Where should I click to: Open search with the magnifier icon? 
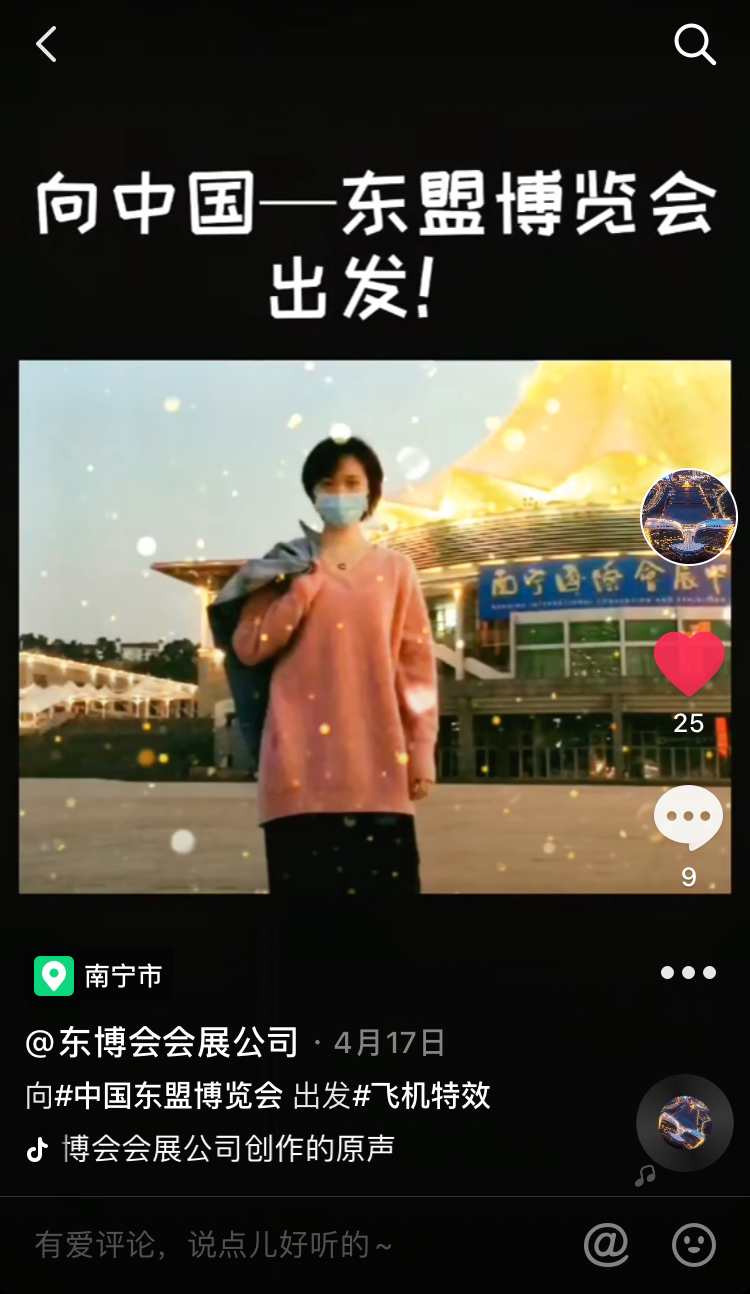pyautogui.click(x=695, y=44)
